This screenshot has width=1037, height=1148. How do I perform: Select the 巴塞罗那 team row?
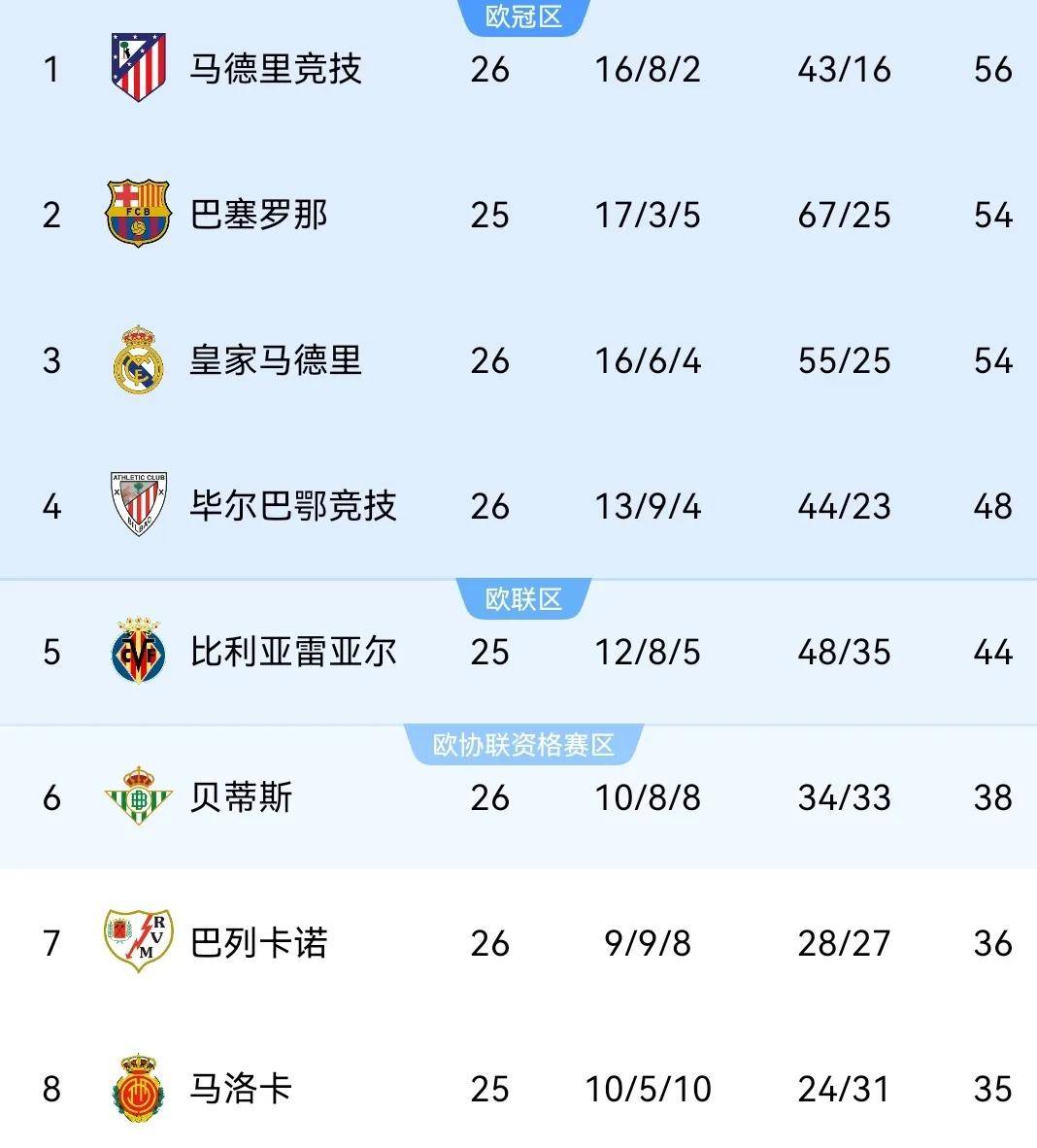click(258, 215)
